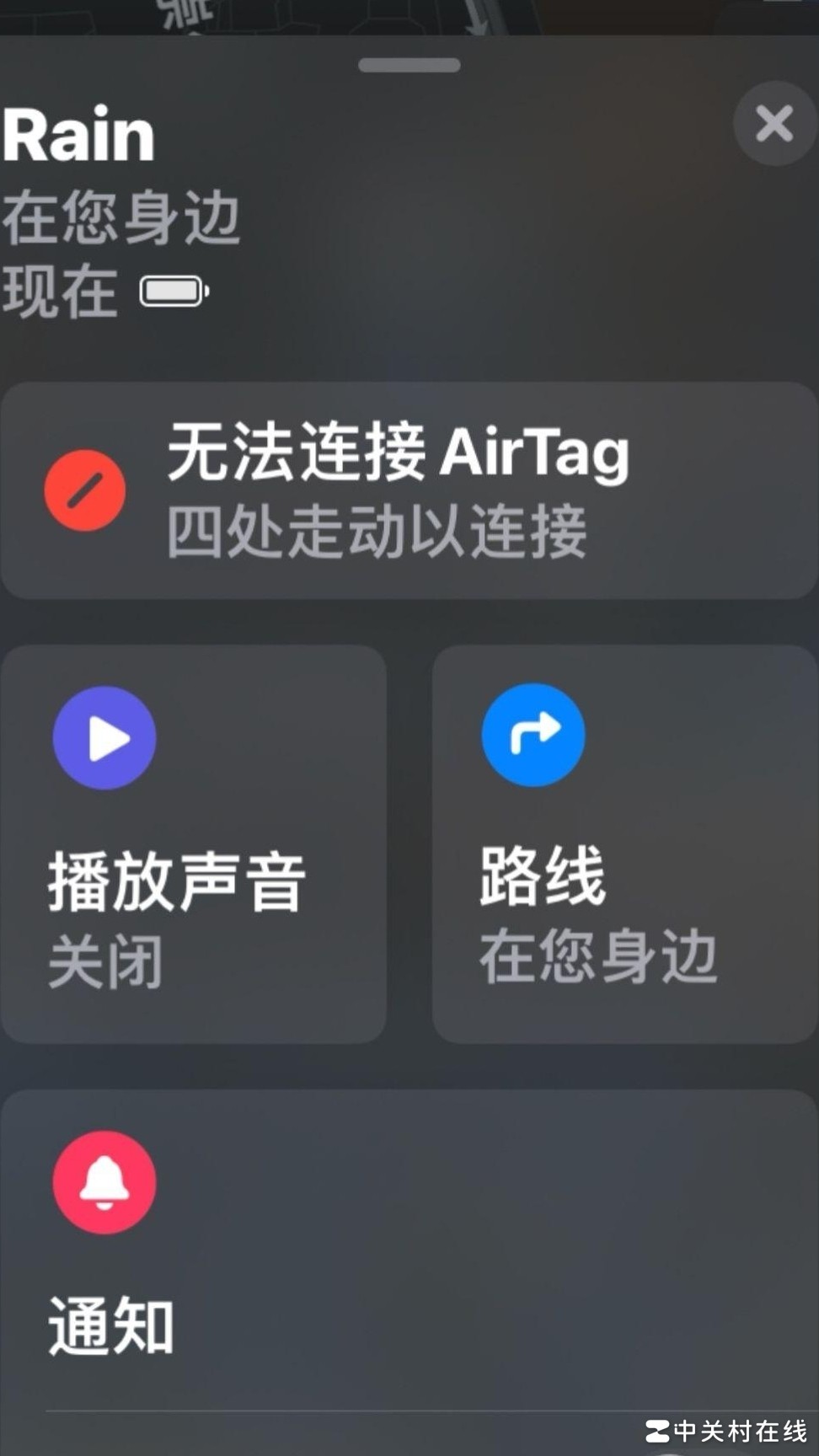Open the red Notifications bell icon
Viewport: 819px width, 1456px height.
[103, 1183]
